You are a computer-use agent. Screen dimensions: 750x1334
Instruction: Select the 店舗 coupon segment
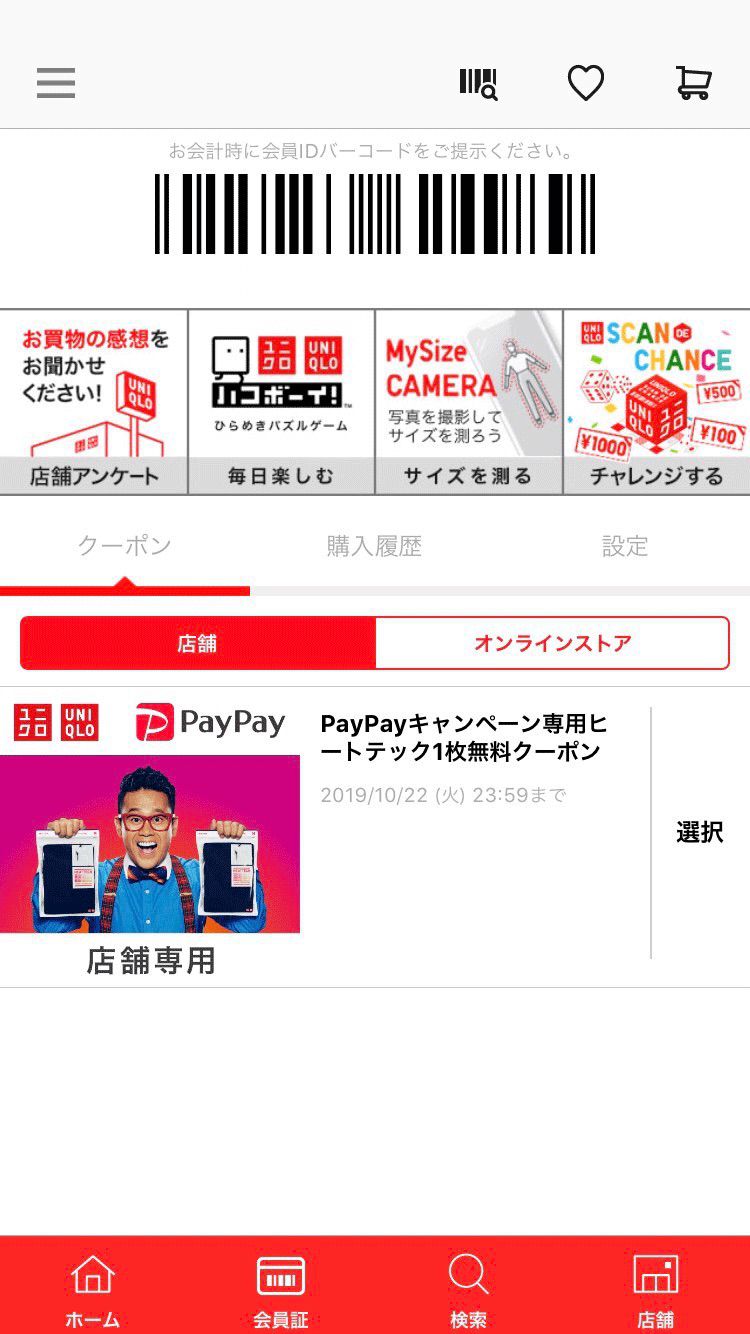[x=198, y=643]
